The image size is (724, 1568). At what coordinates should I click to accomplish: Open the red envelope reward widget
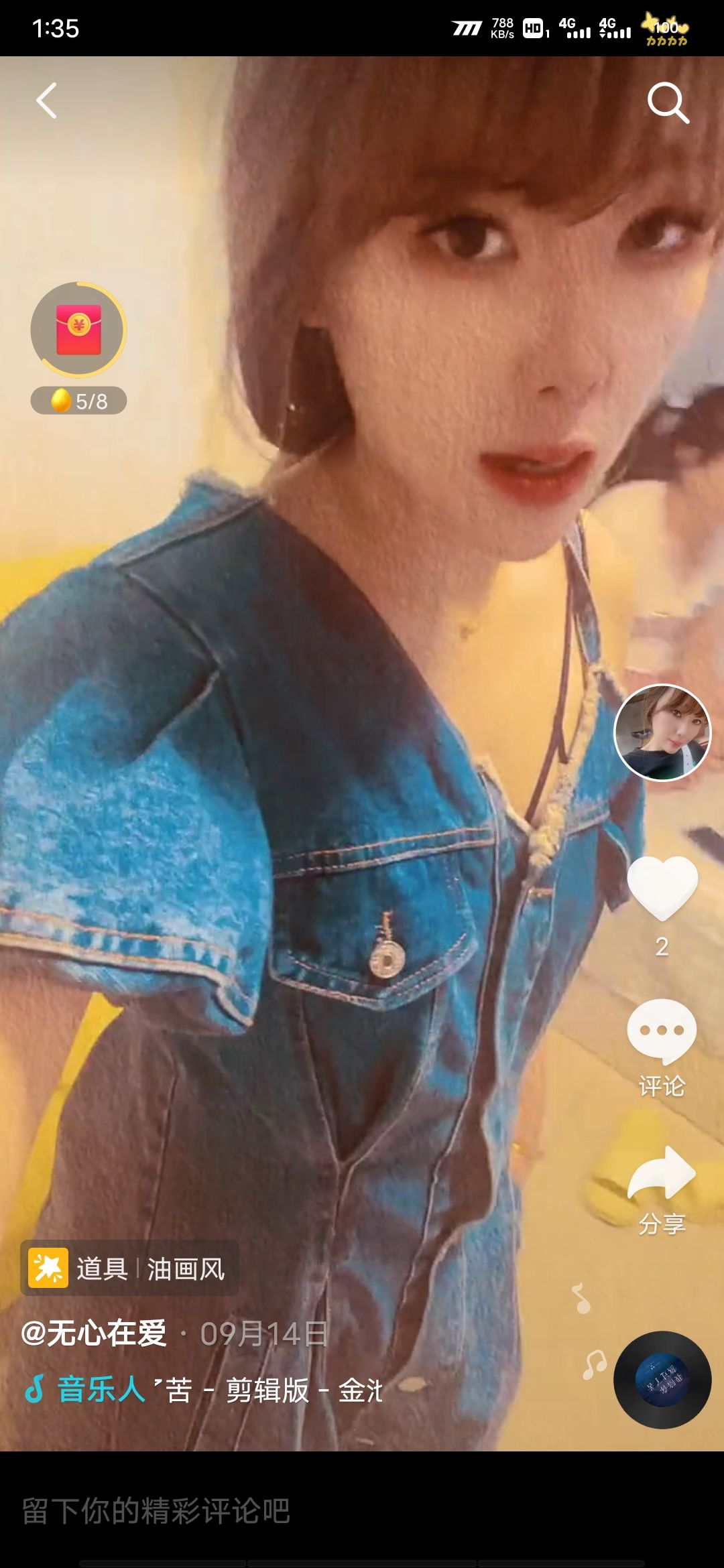(x=78, y=330)
